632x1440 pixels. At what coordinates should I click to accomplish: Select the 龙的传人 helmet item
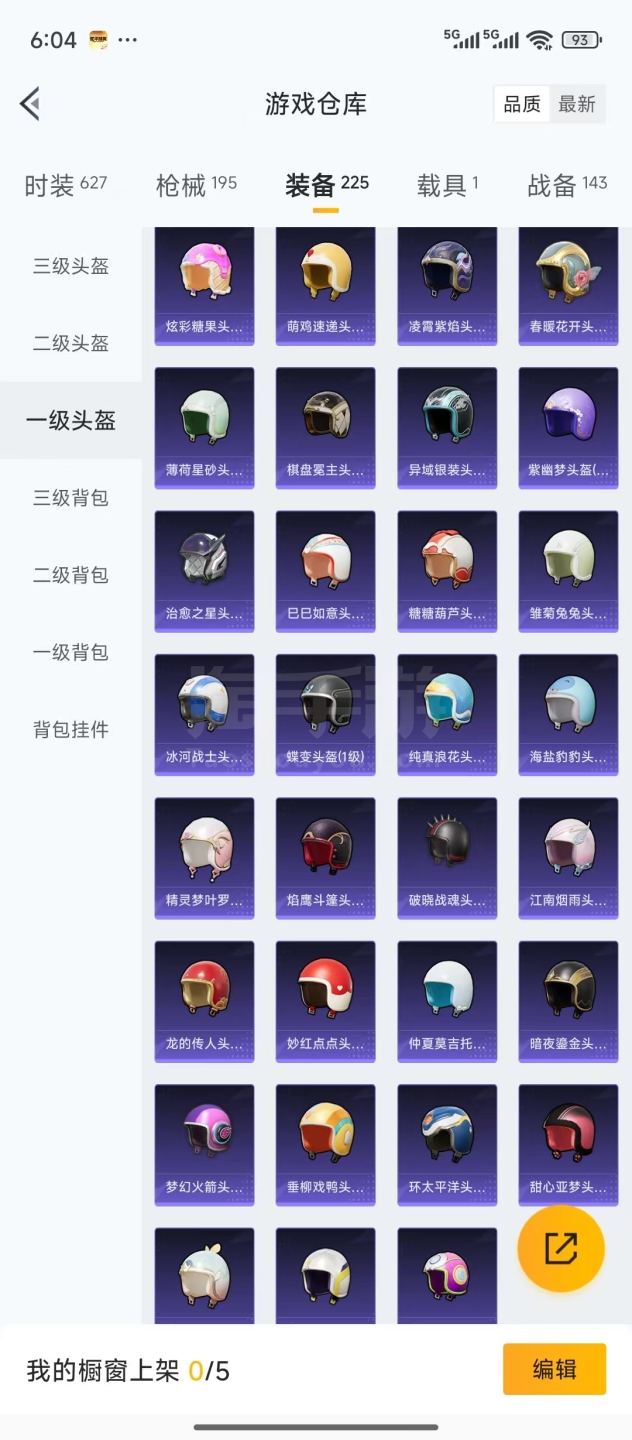click(x=204, y=1002)
